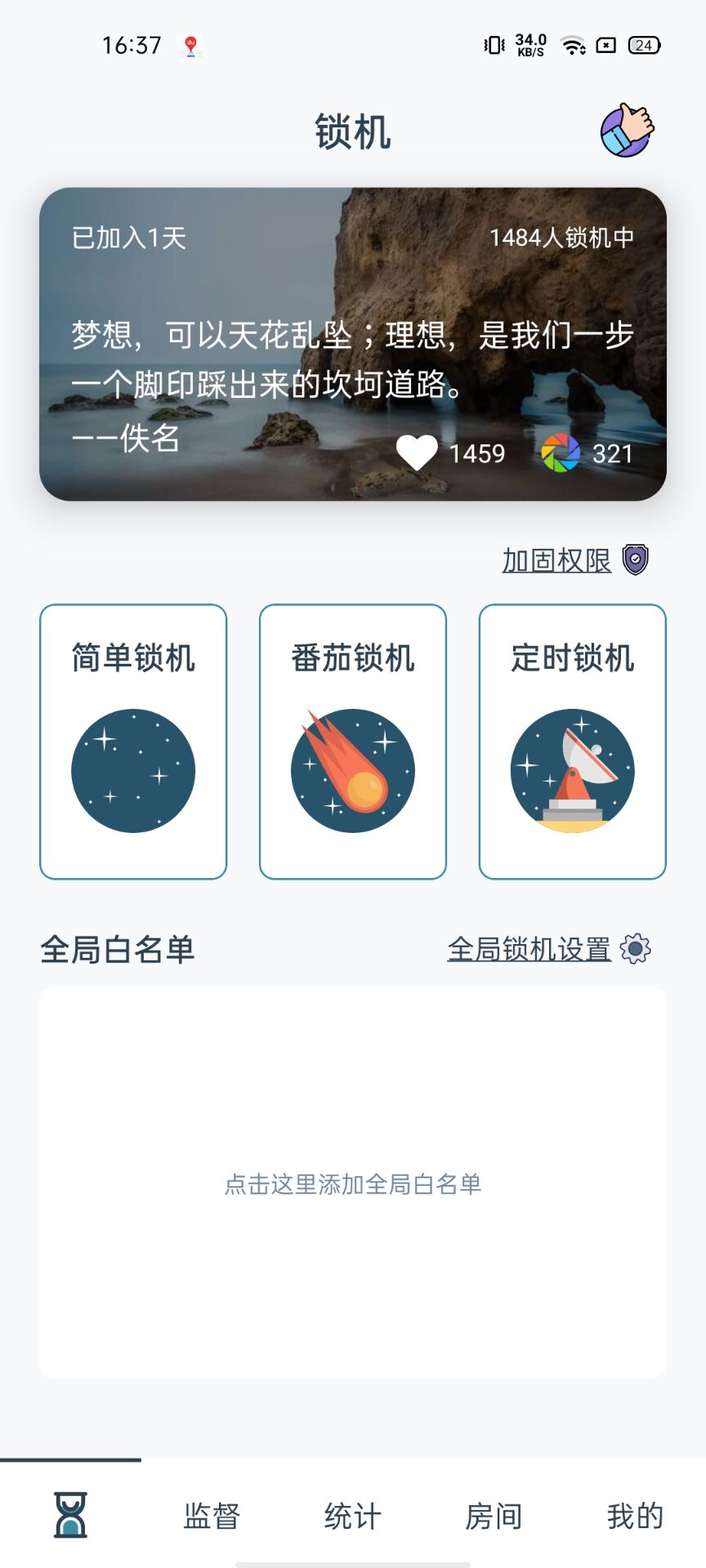Viewport: 706px width, 1568px height.
Task: Go to the 统计 statistics tab
Action: coord(353,1516)
